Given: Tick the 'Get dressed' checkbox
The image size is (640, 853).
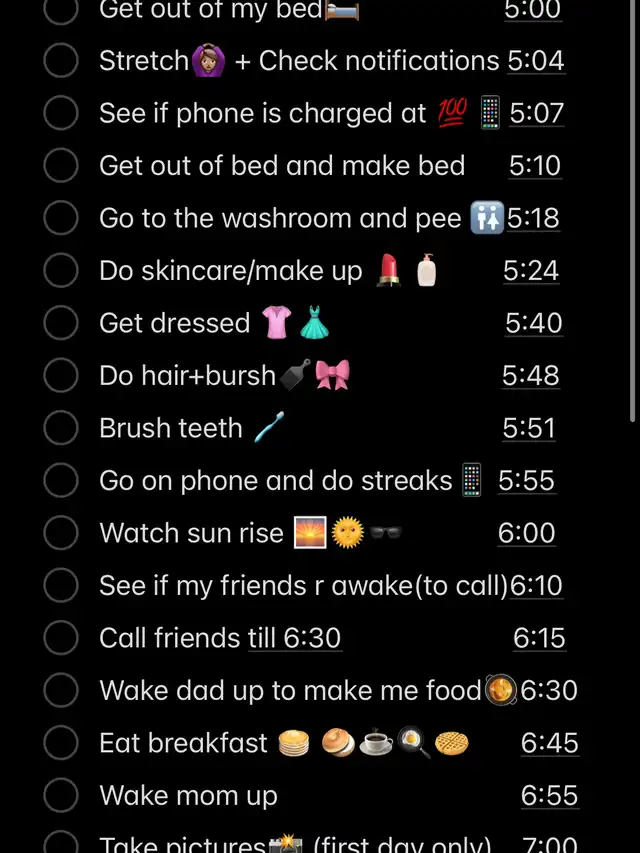Looking at the screenshot, I should click(61, 323).
